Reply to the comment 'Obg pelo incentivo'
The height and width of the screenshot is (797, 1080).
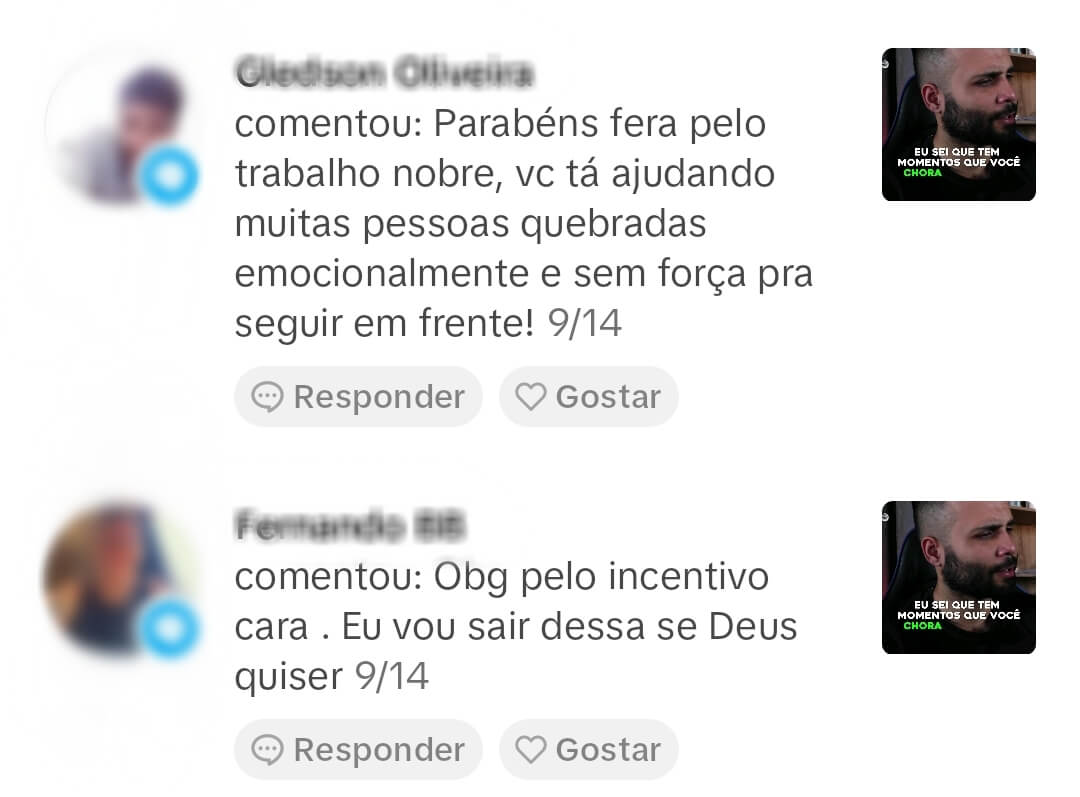tap(358, 750)
